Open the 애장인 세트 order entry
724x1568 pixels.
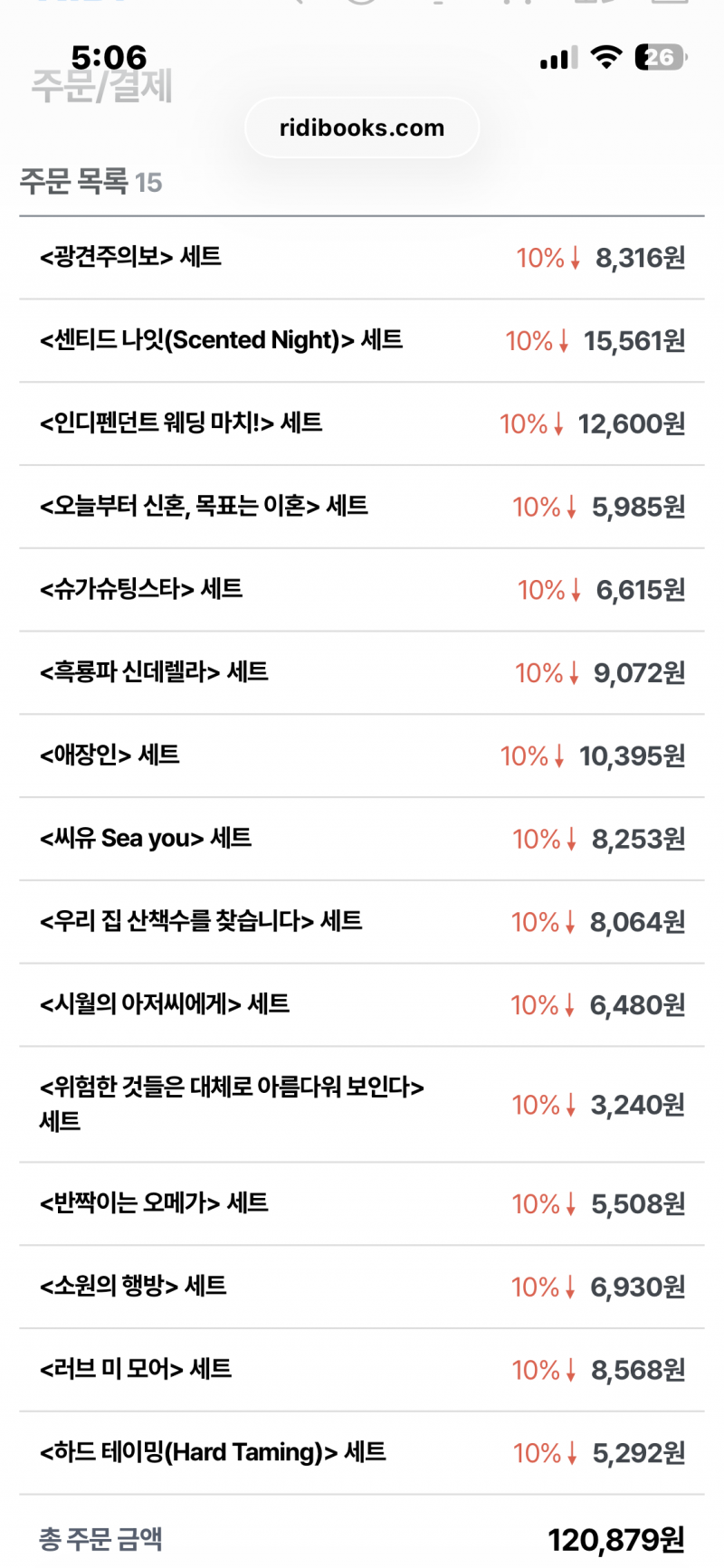point(109,755)
